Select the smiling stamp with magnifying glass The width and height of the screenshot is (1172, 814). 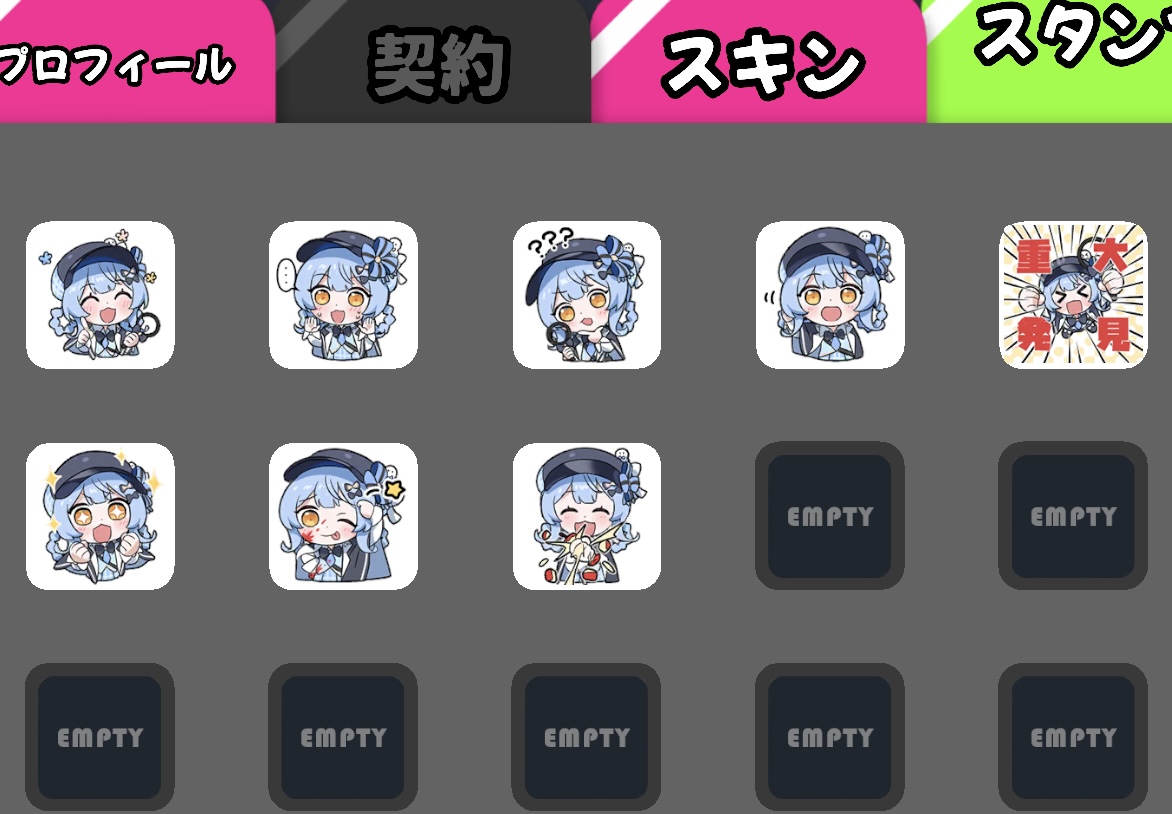(100, 295)
